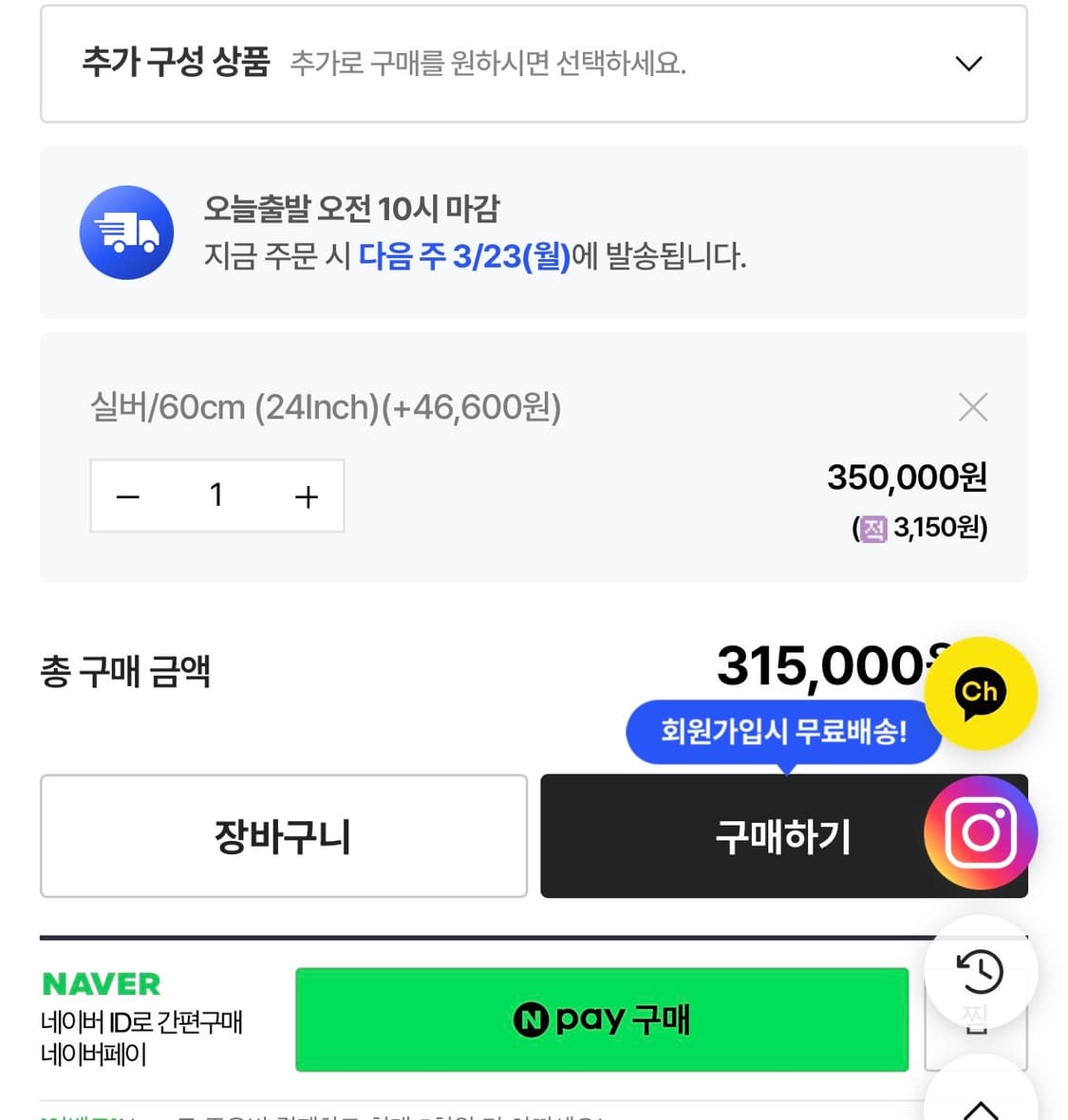Click the delivery truck icon
The width and height of the screenshot is (1068, 1120).
pos(126,231)
